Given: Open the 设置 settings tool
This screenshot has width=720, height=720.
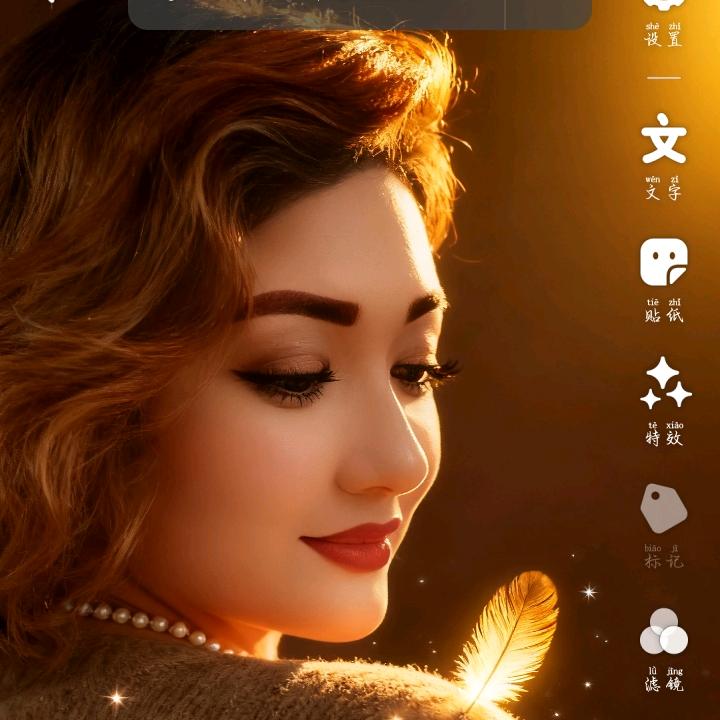Looking at the screenshot, I should [664, 20].
